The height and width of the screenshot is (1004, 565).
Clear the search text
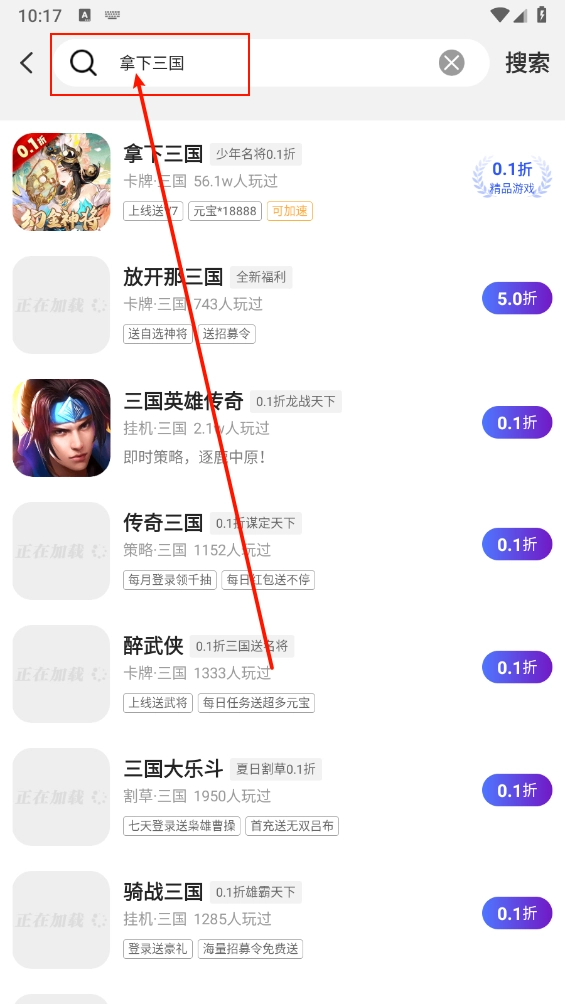452,63
